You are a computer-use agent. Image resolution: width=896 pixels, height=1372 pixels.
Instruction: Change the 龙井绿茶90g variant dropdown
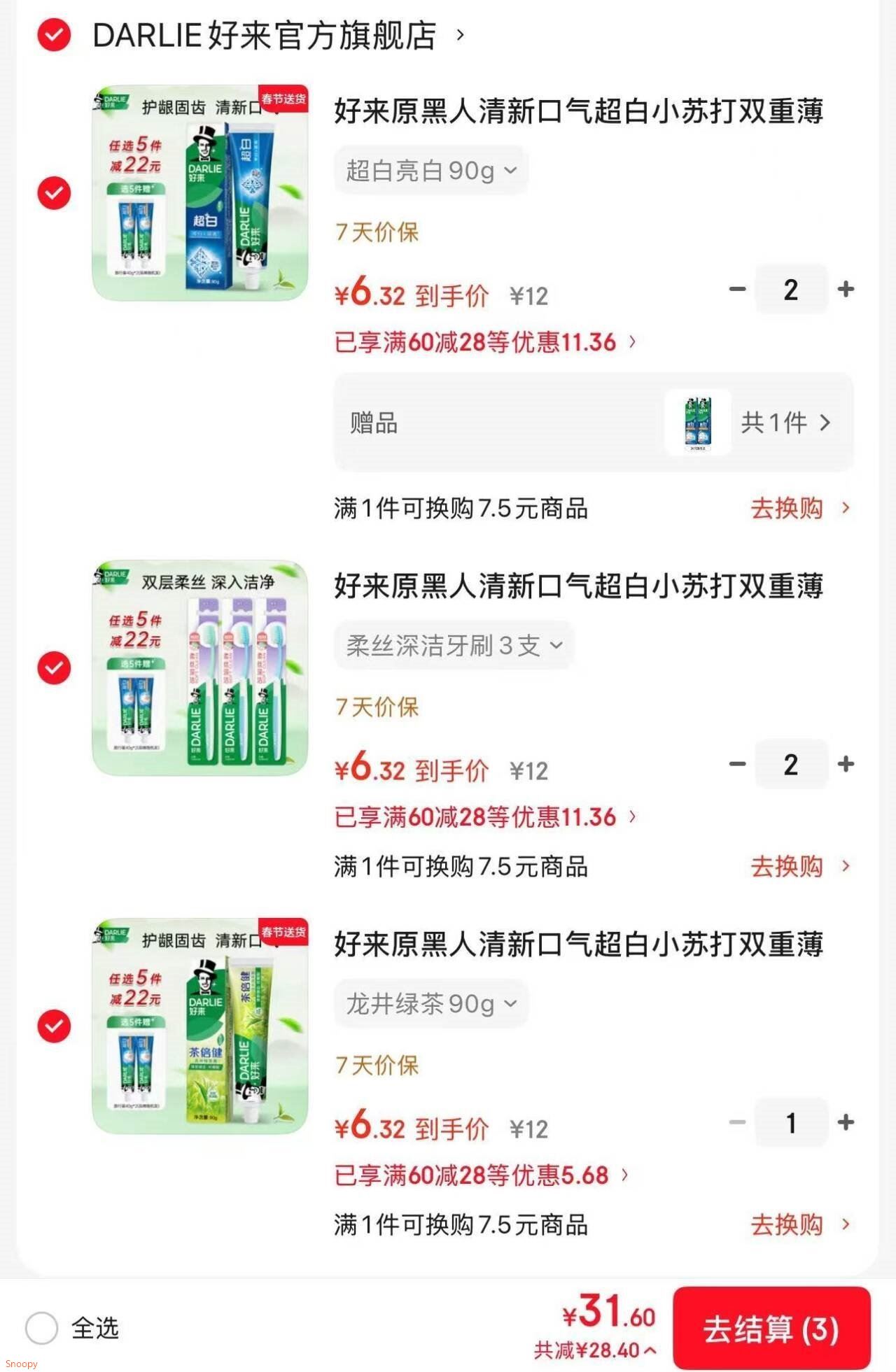click(430, 1004)
